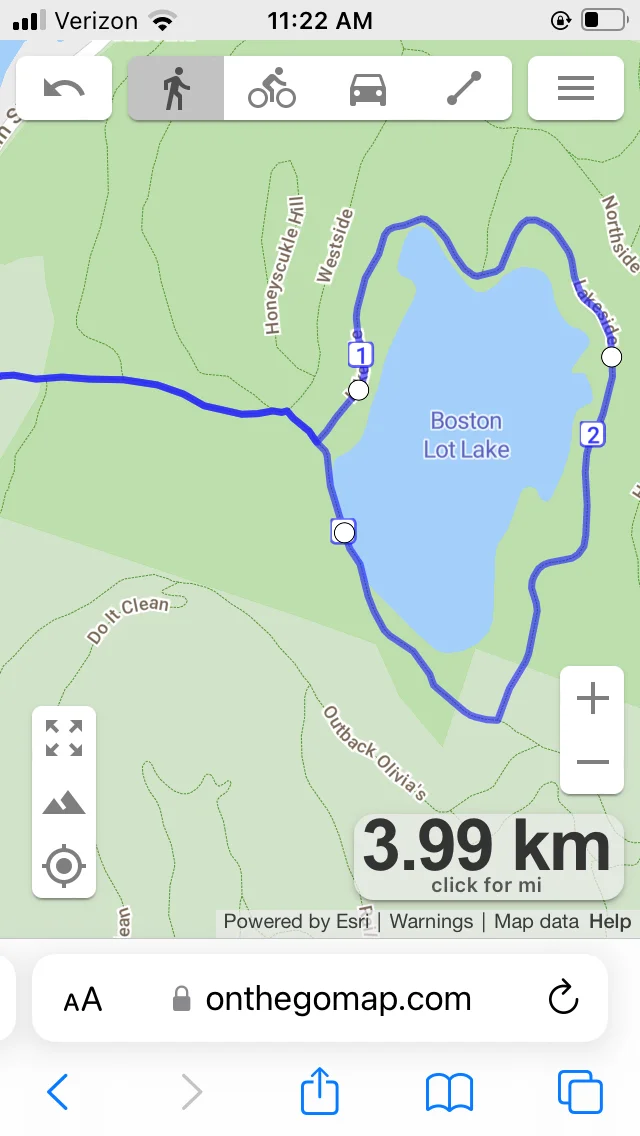640x1136 pixels.
Task: Share this page from Safari toolbar
Action: point(320,1090)
